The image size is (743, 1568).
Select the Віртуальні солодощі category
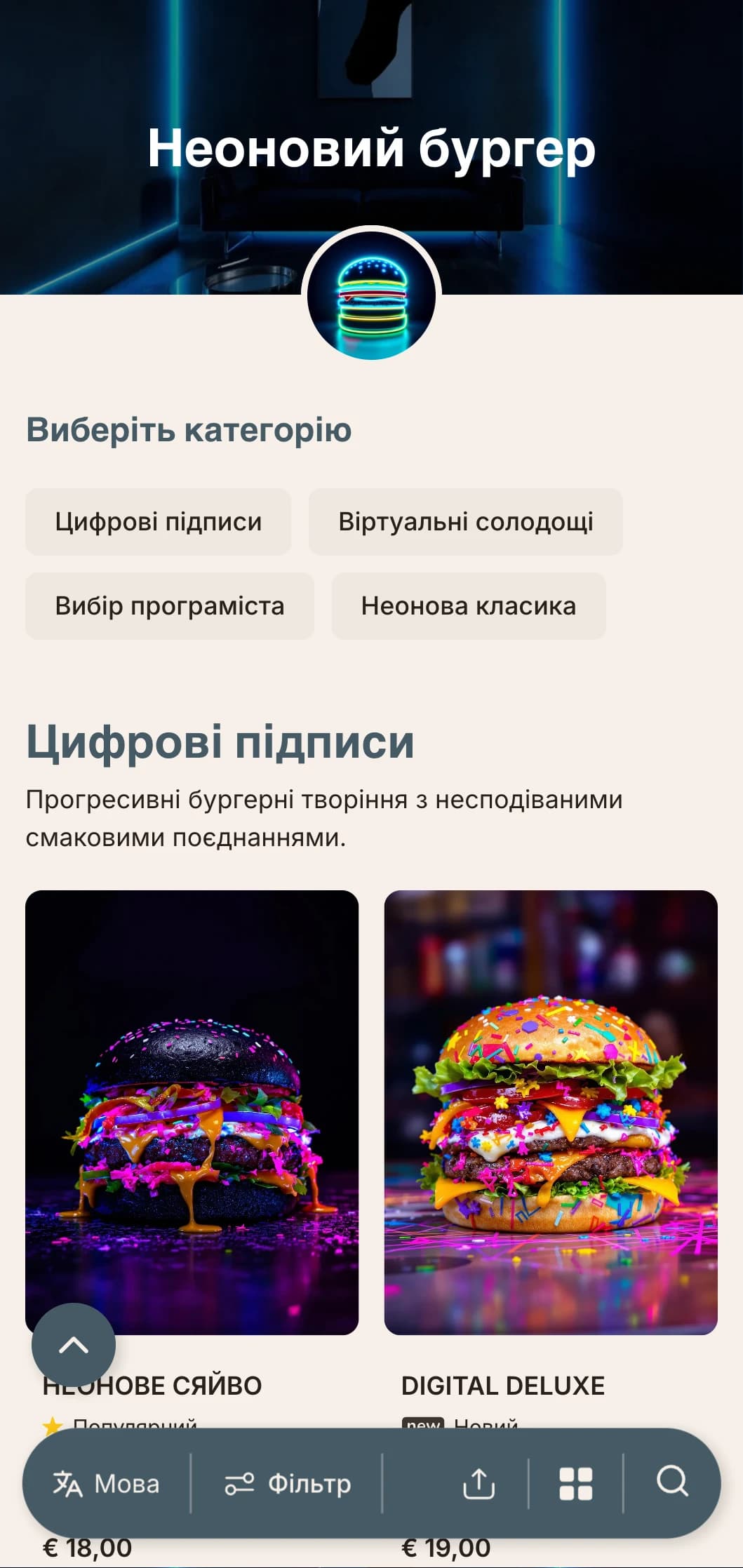465,522
